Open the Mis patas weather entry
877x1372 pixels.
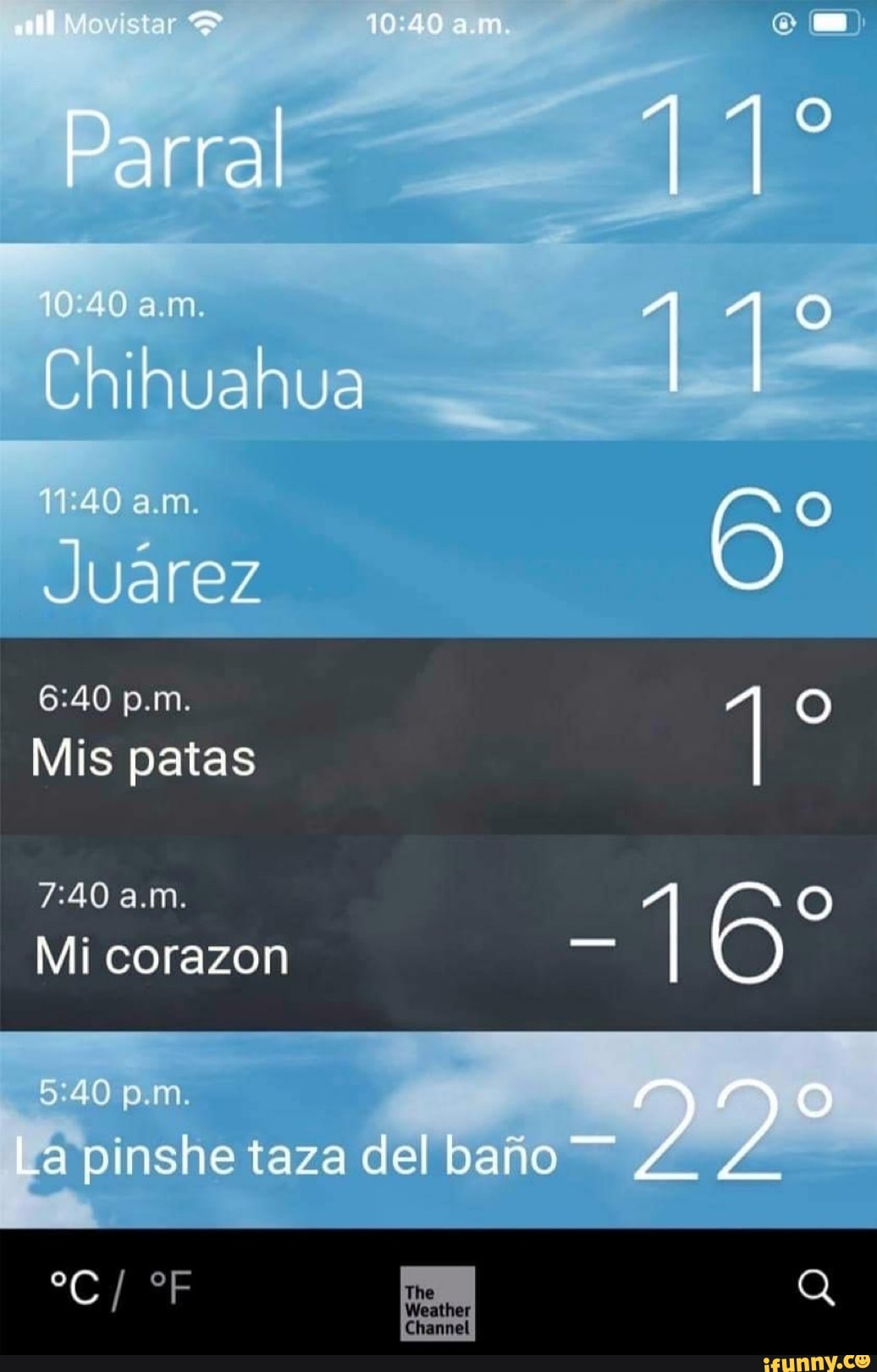[438, 736]
